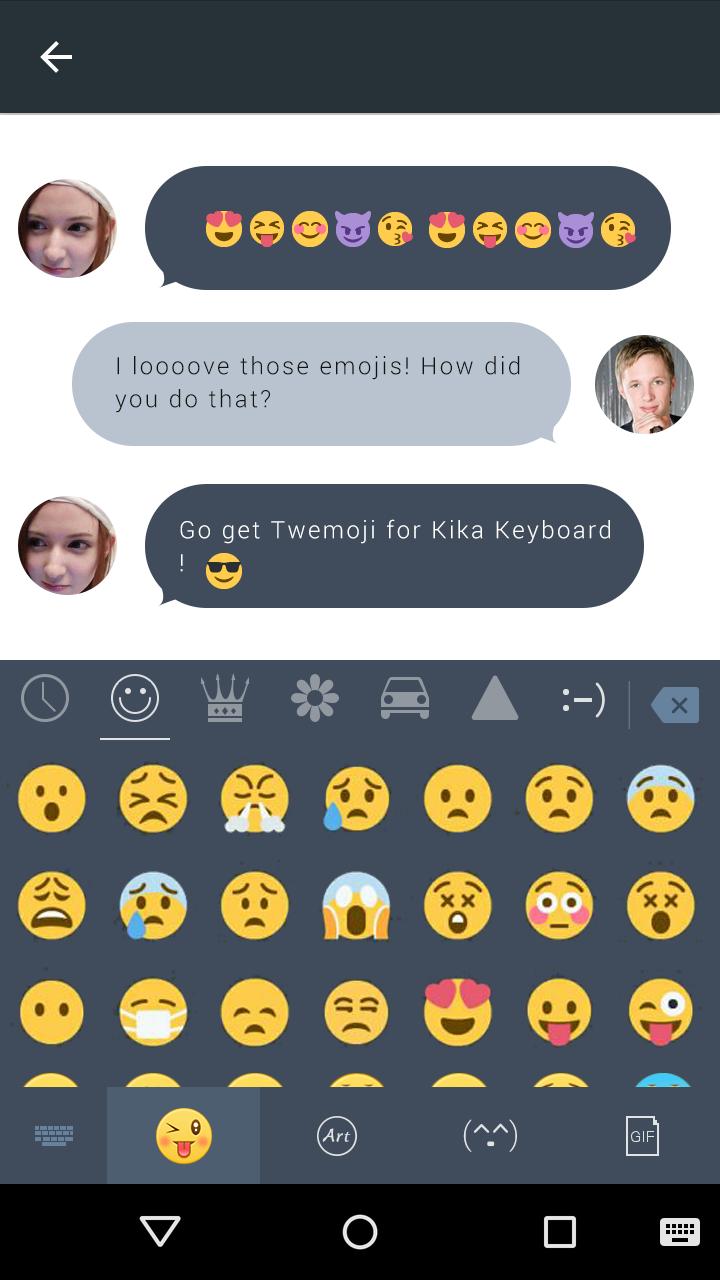Open the flower nature emoji category
Image resolution: width=720 pixels, height=1280 pixels.
(315, 698)
